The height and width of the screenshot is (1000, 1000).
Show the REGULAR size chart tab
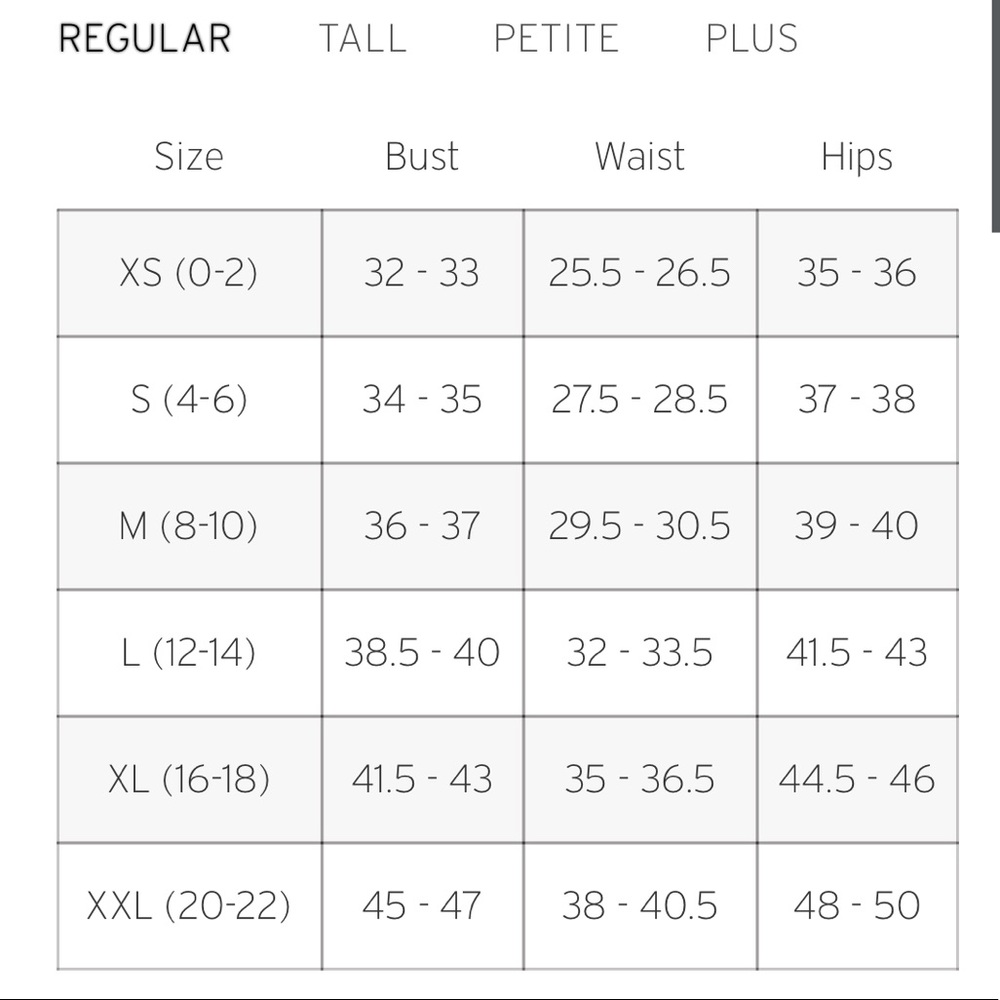point(145,38)
